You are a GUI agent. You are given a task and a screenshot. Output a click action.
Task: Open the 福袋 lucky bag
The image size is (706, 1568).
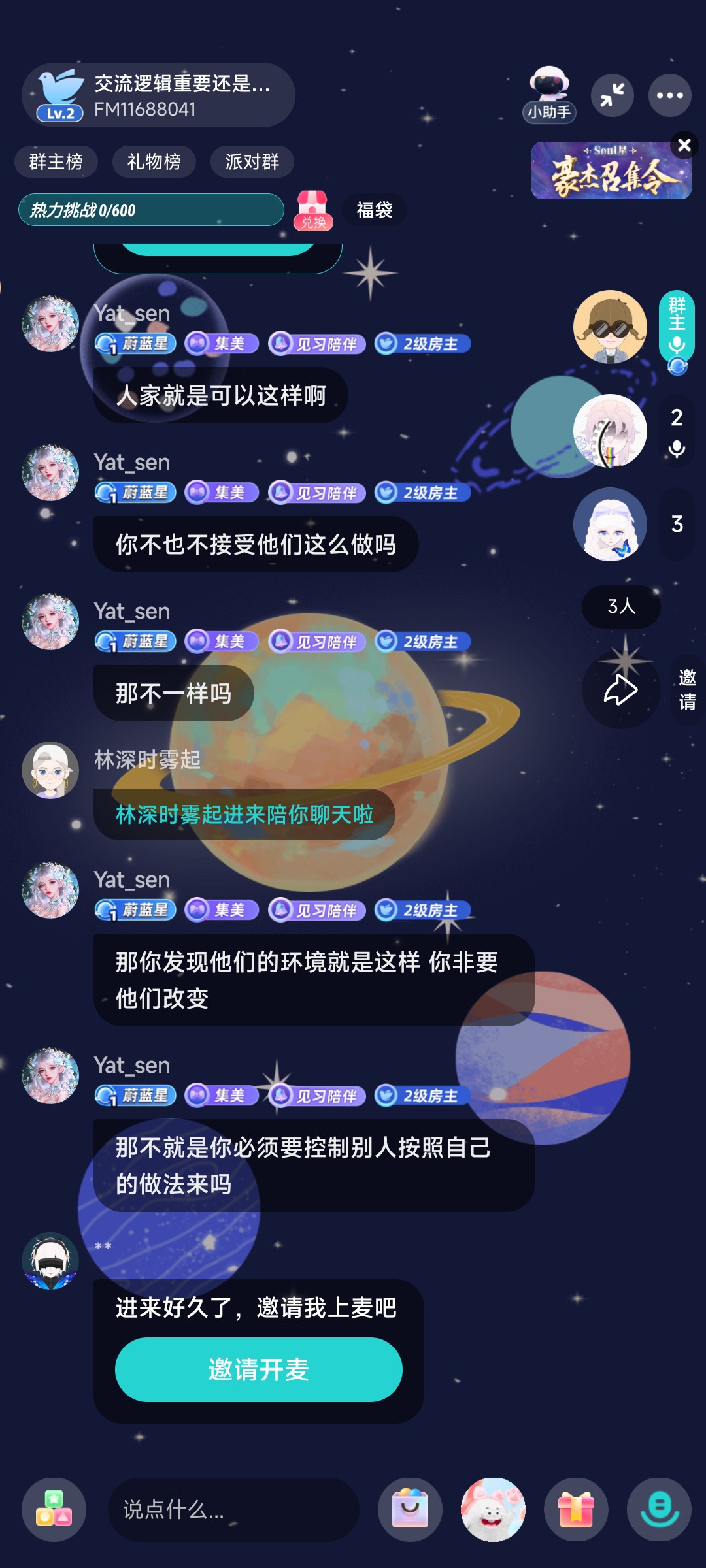(374, 210)
